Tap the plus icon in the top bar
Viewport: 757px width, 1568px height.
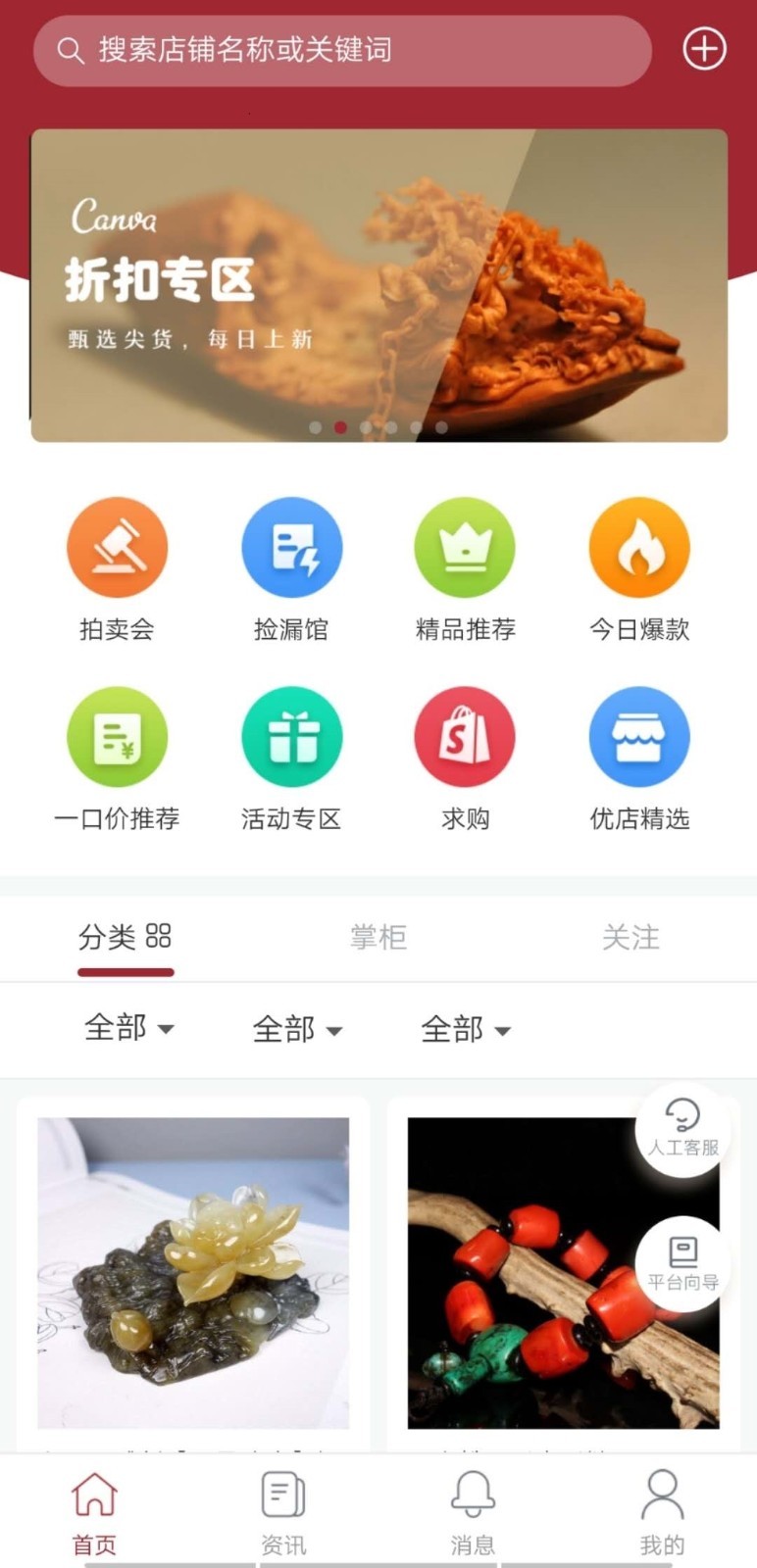tap(704, 49)
